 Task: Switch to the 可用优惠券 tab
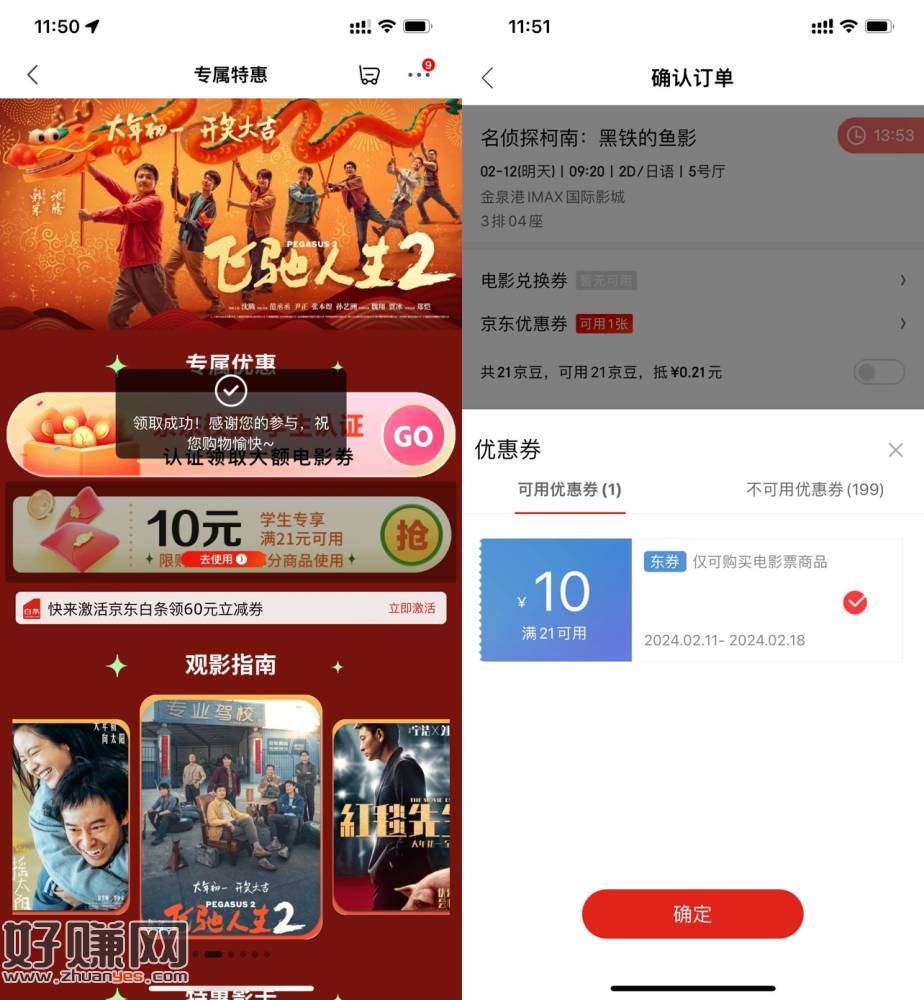[570, 490]
